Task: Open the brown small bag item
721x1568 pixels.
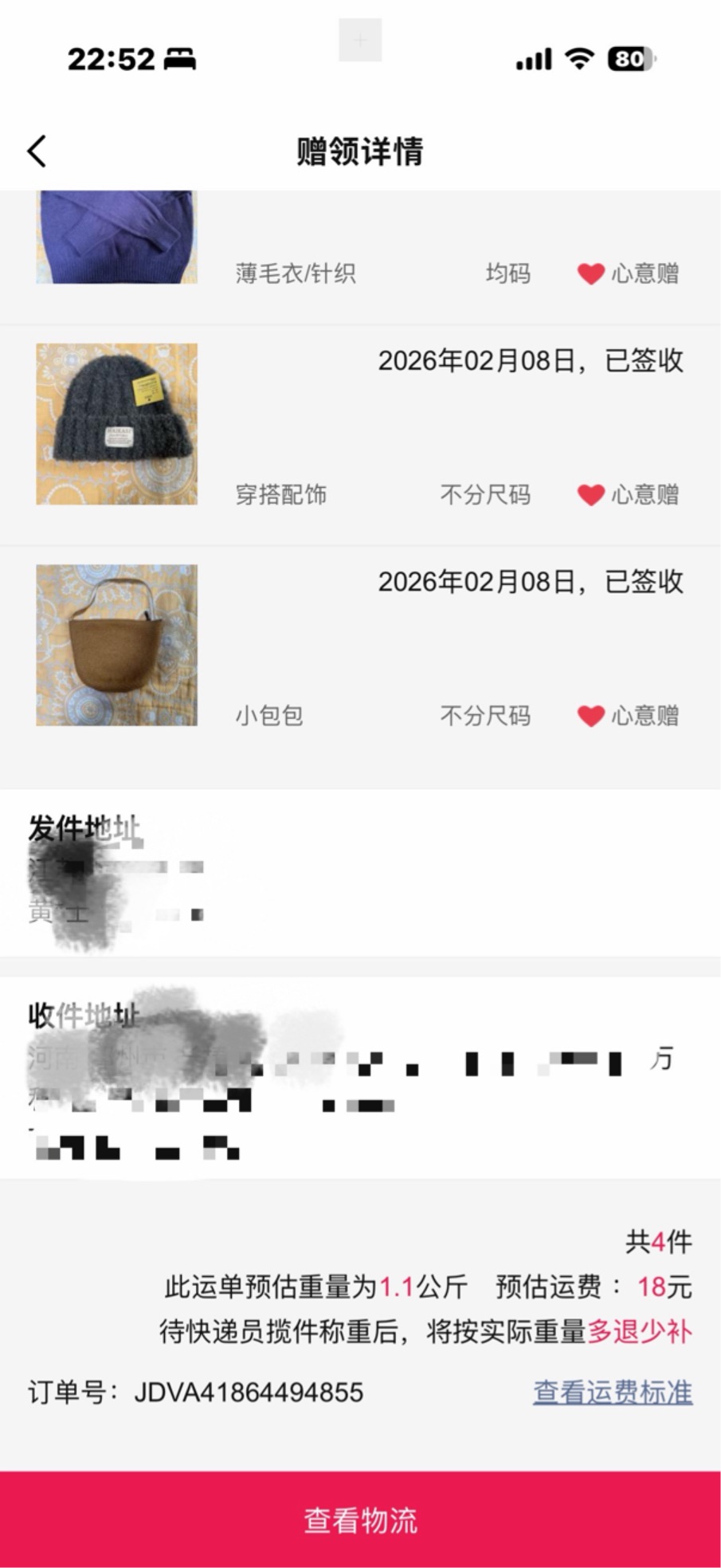Action: 117,645
